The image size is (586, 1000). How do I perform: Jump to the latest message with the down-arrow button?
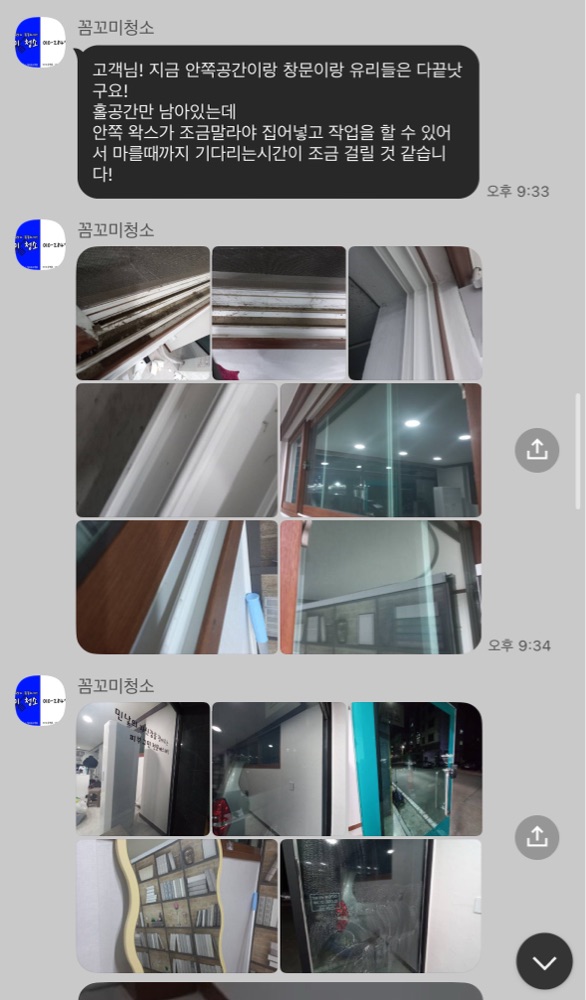coord(544,961)
